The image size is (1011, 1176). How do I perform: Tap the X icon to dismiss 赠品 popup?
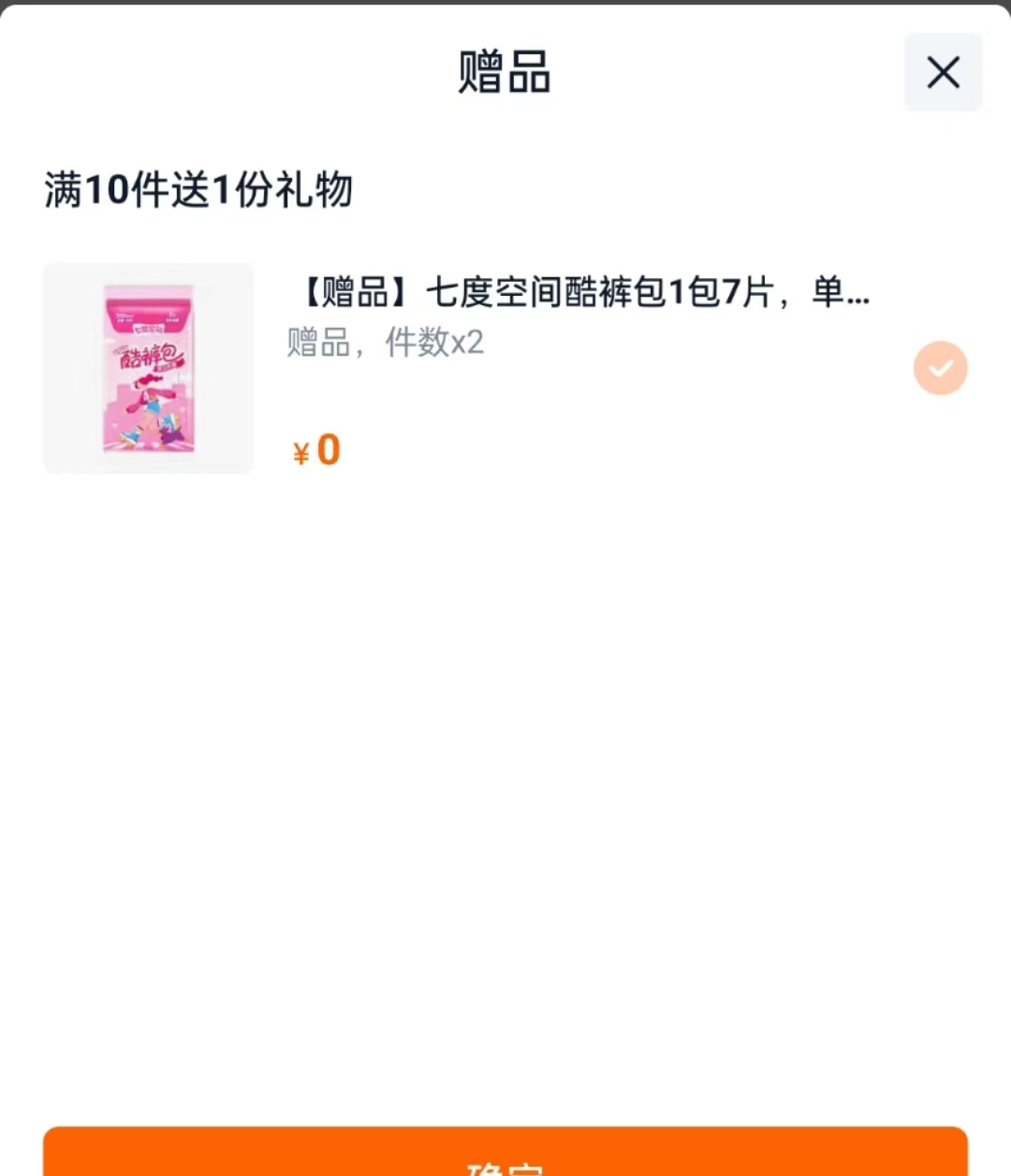click(x=942, y=72)
